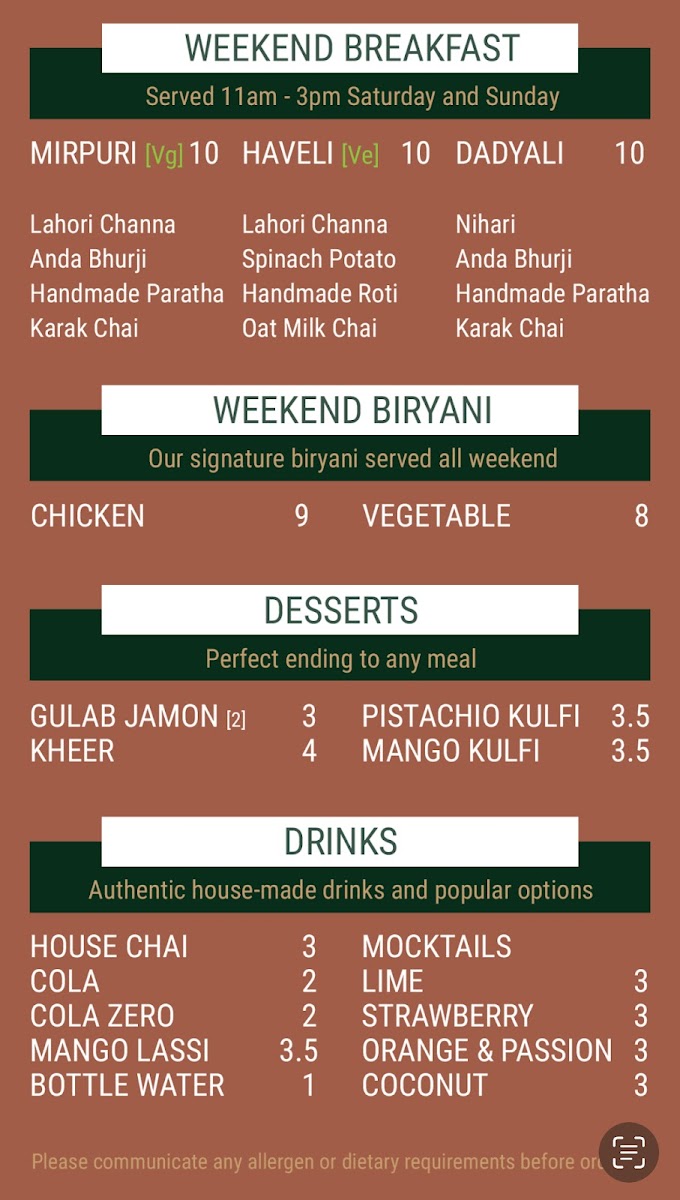Tap the scan text lens button
680x1200 pixels.
click(x=629, y=1153)
